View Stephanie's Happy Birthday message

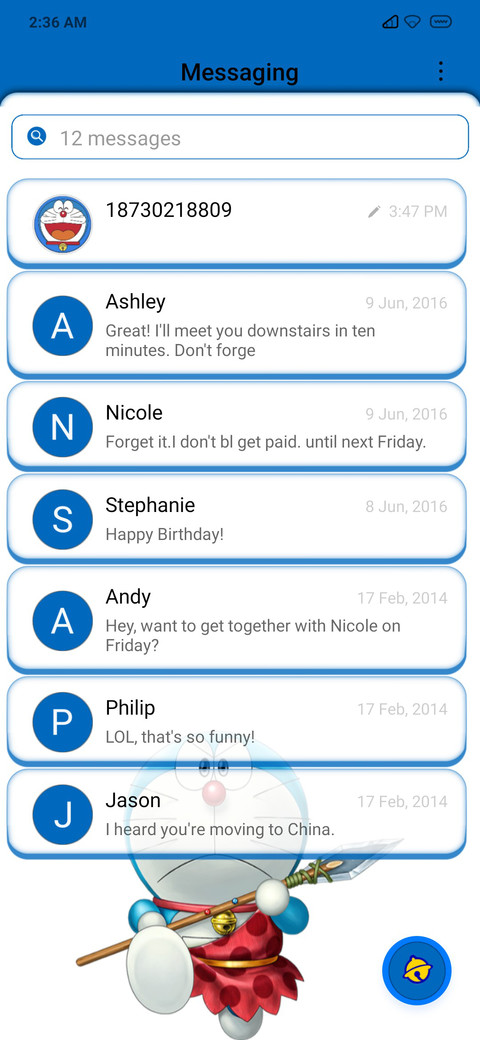[237, 518]
